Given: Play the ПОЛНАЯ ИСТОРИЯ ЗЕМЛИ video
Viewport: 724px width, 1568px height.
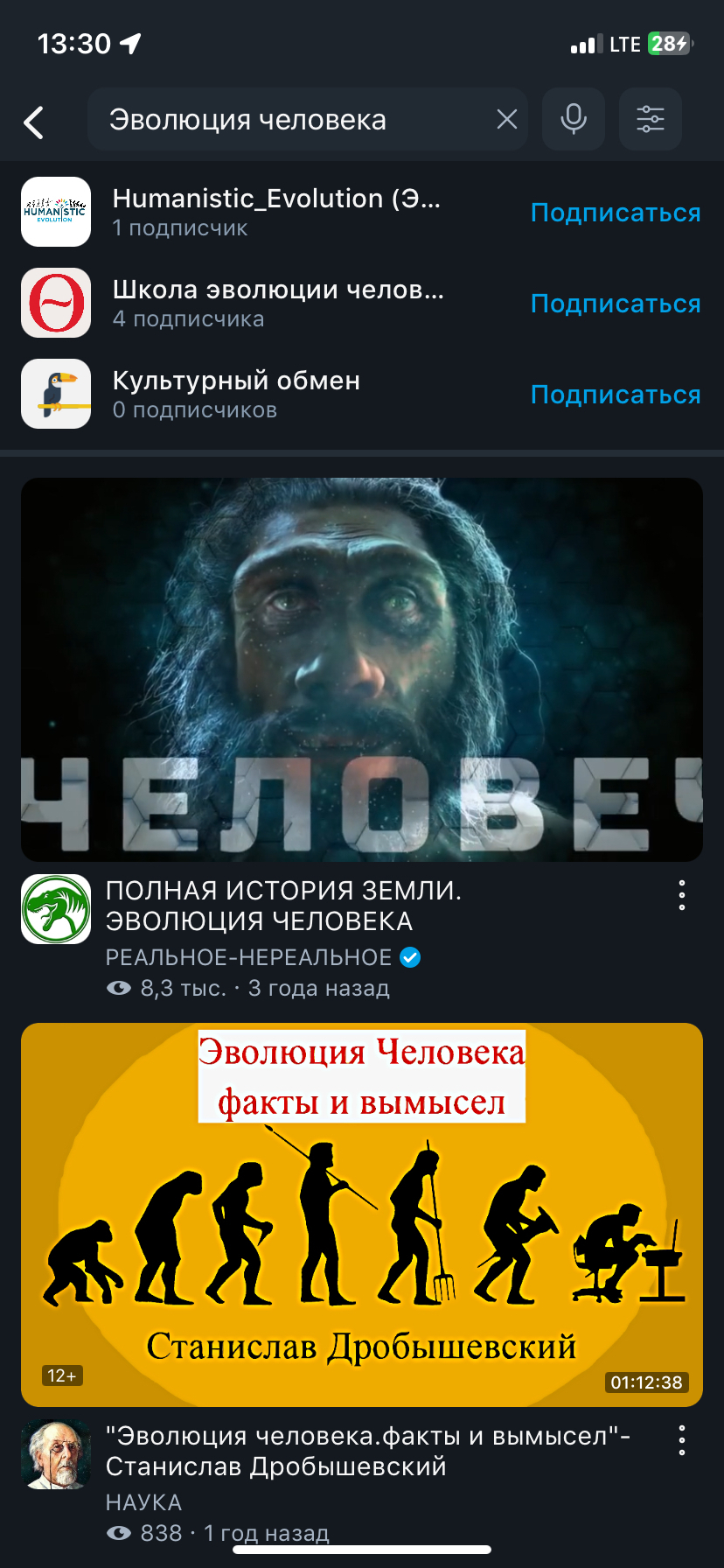Looking at the screenshot, I should pyautogui.click(x=362, y=669).
